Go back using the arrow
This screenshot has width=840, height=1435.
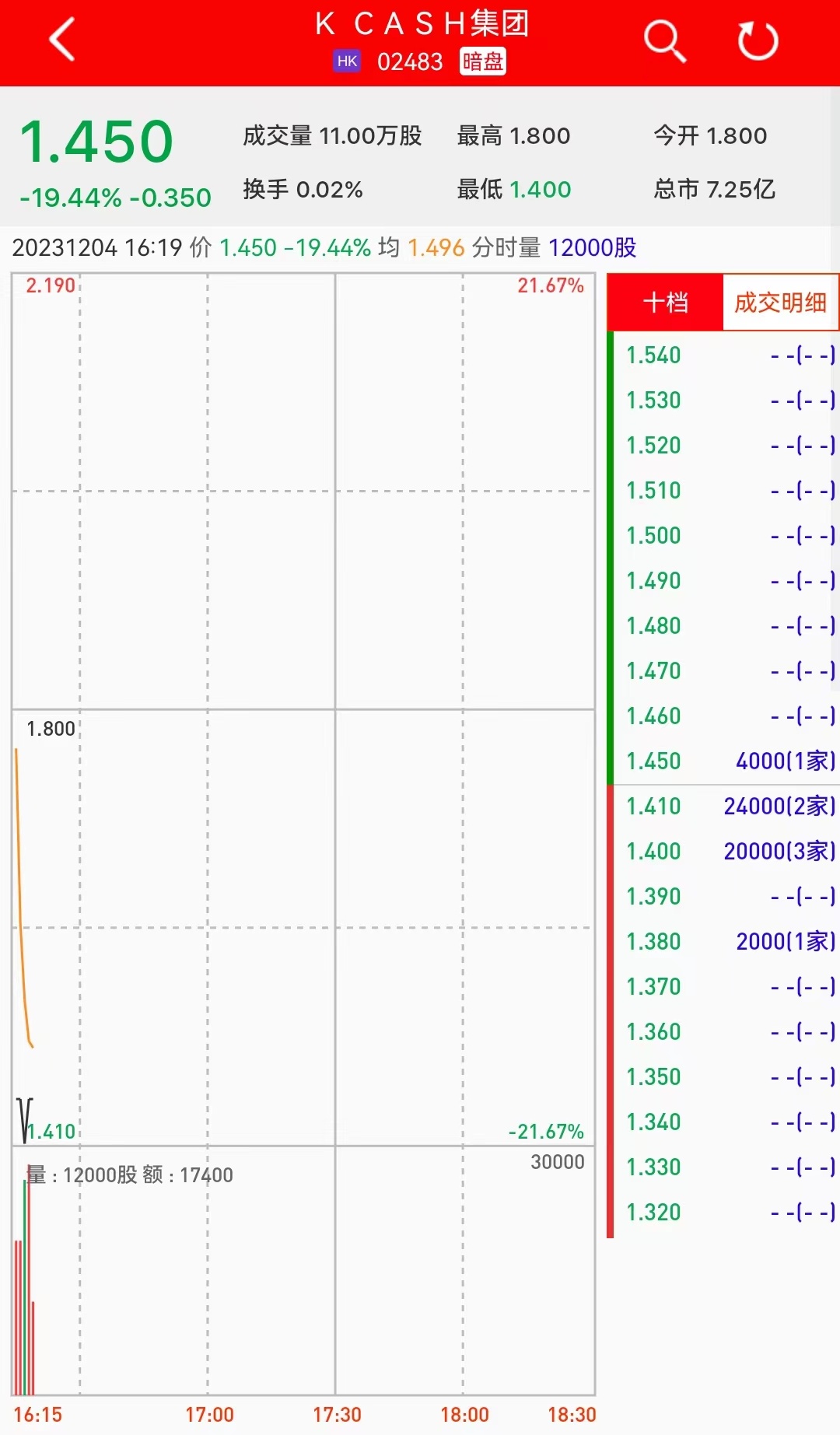pyautogui.click(x=62, y=39)
